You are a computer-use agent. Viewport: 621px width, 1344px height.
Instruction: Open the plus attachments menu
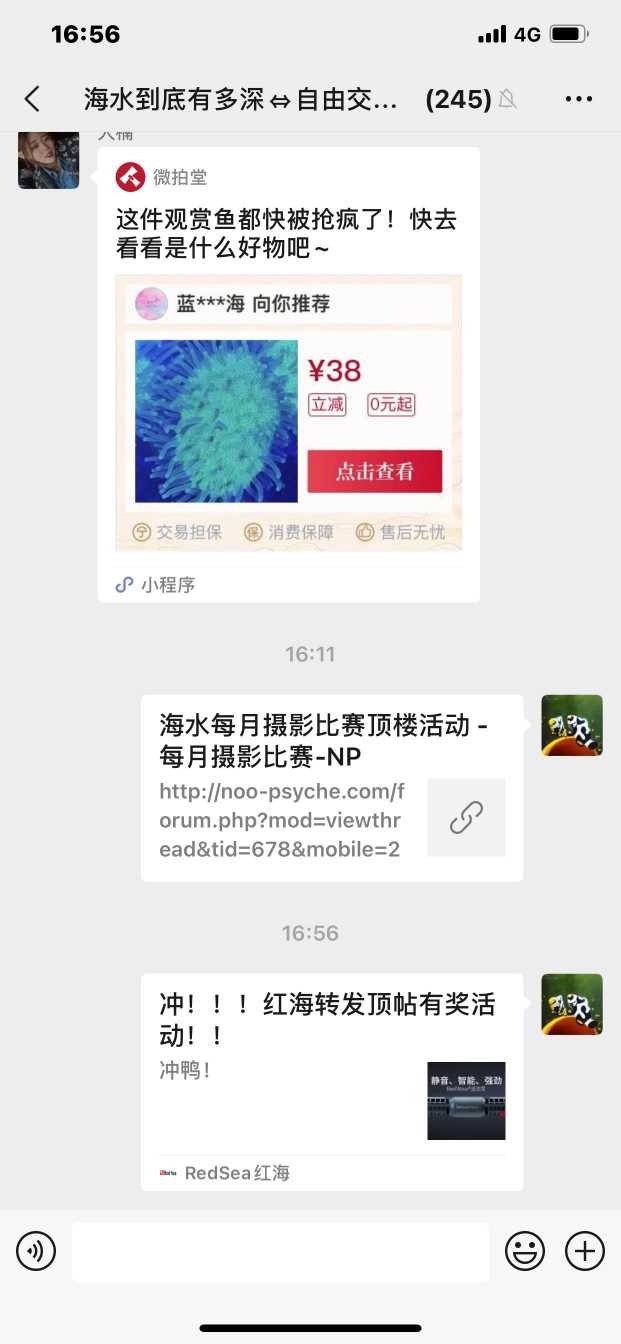click(x=585, y=1250)
